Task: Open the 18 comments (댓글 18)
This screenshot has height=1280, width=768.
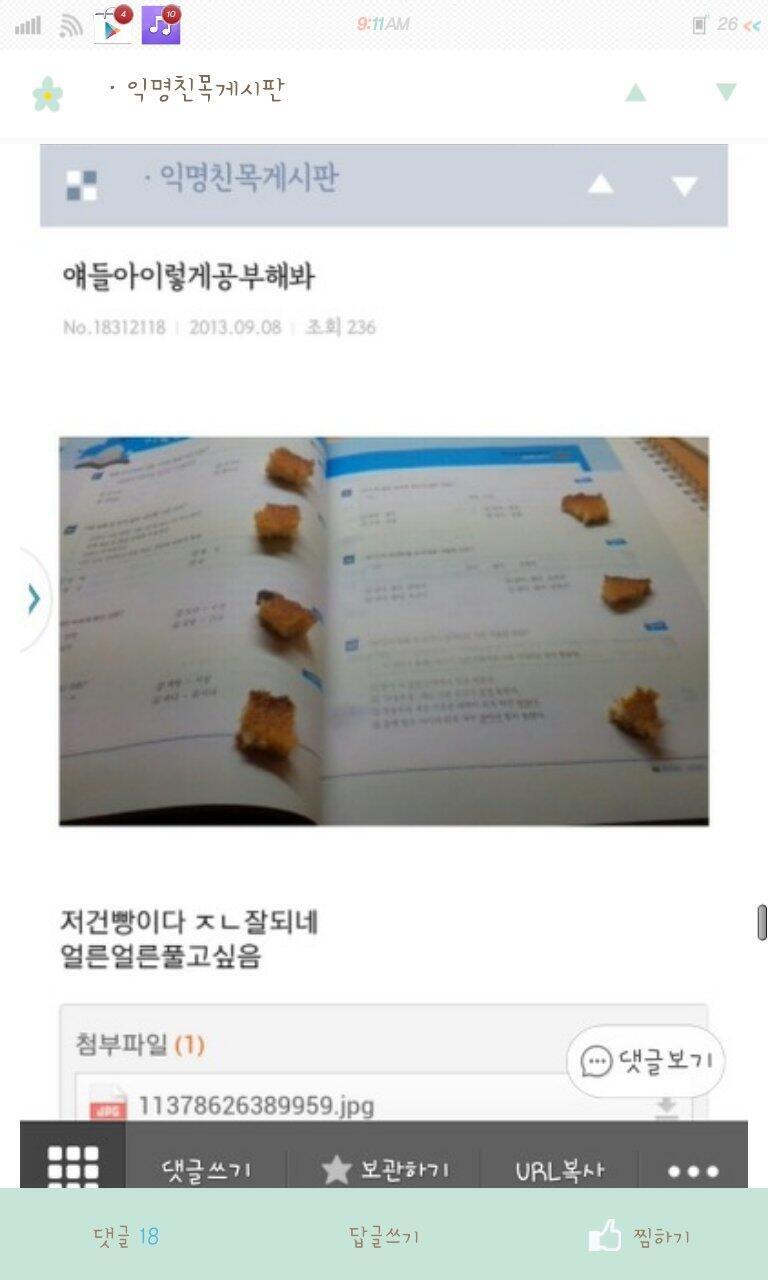Action: point(126,1236)
